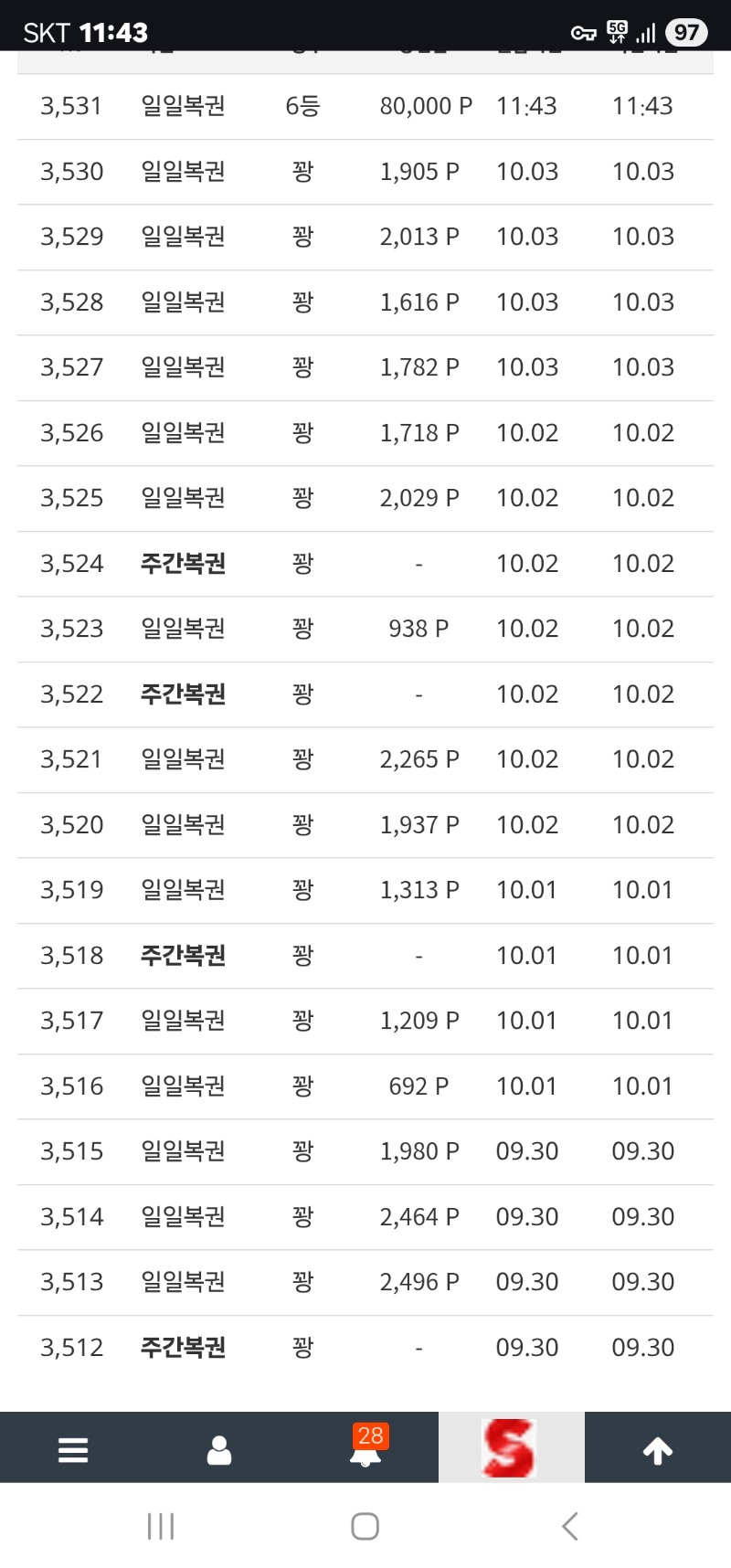
Task: Open the notifications bell with 28 badge
Action: point(365,1449)
